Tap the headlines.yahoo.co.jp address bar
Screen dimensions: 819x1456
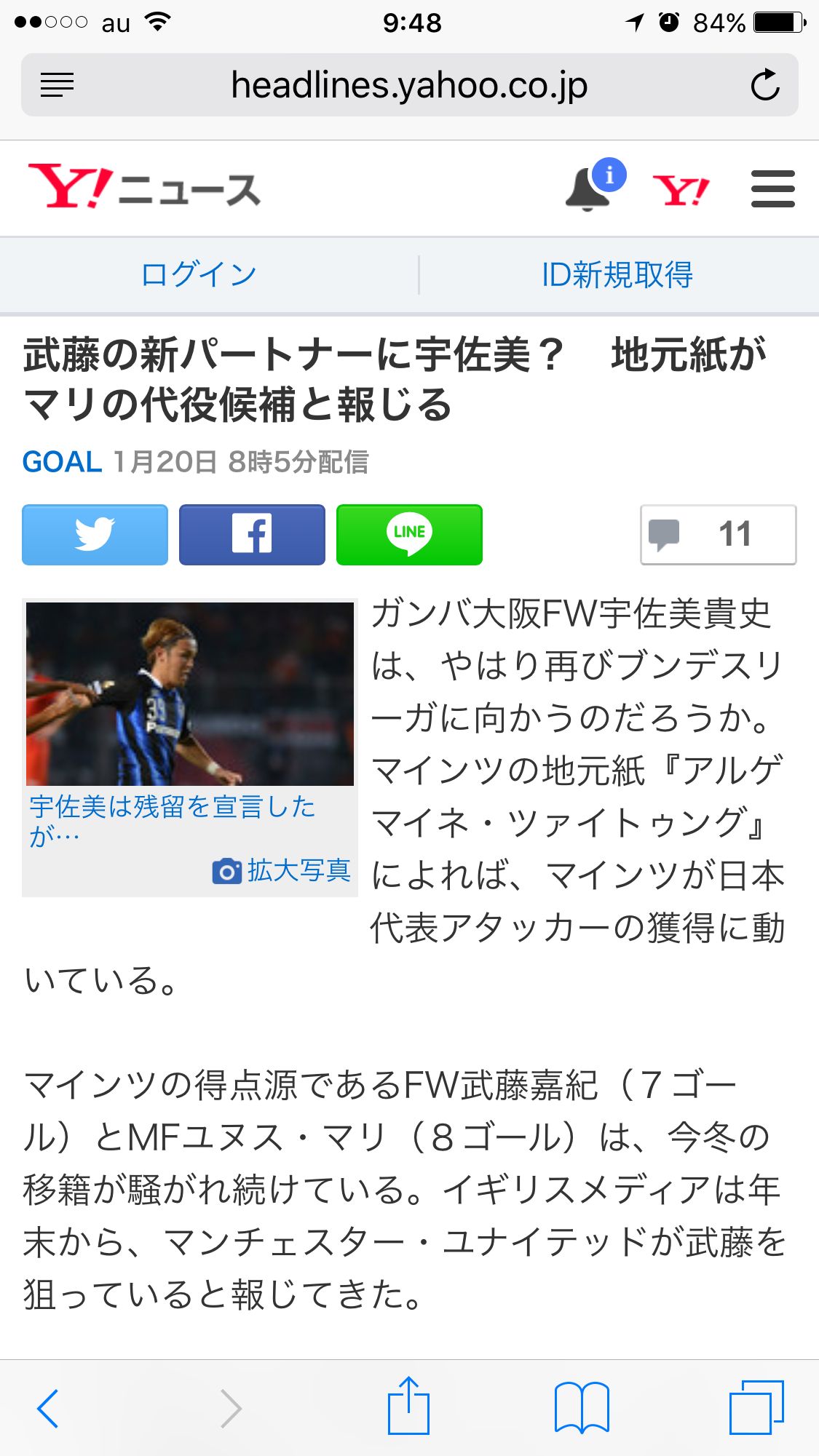409,85
